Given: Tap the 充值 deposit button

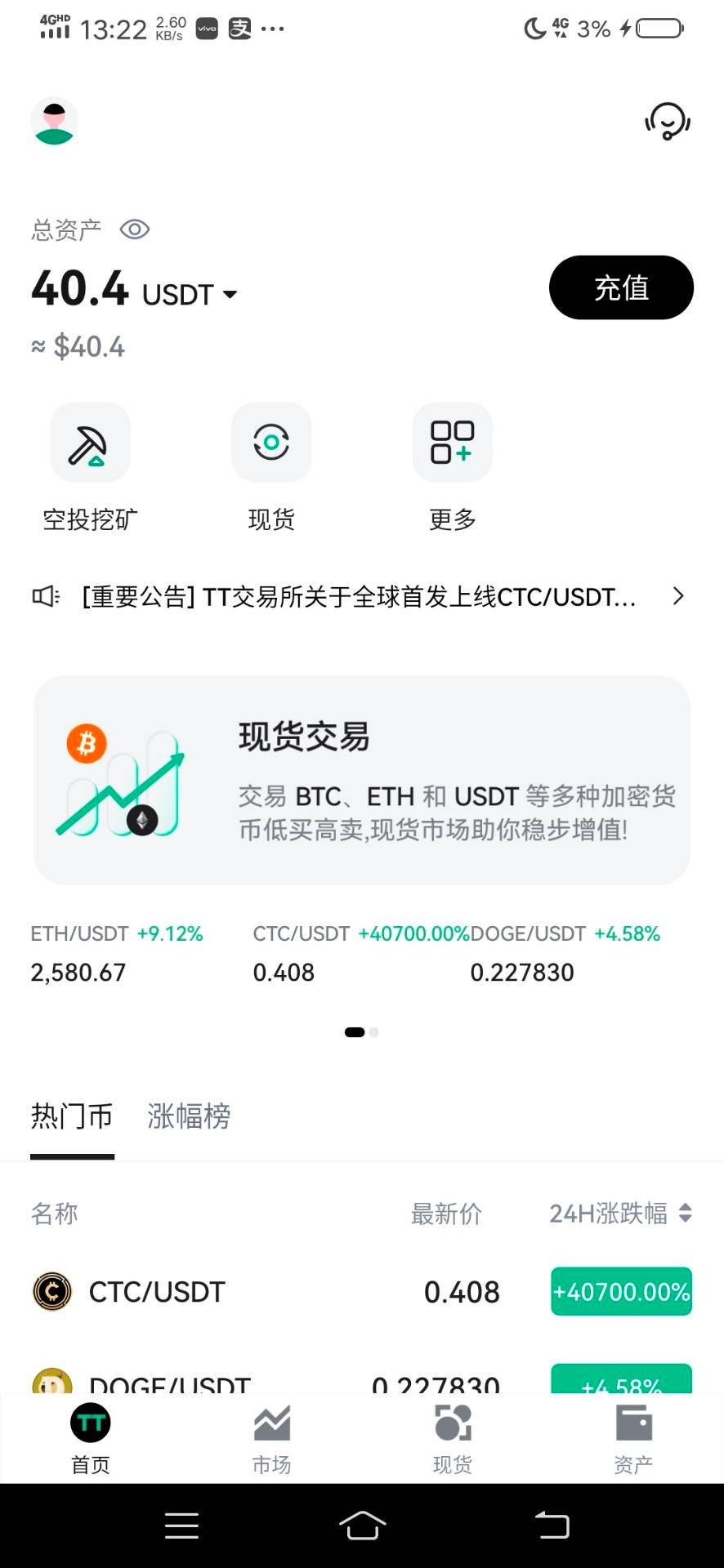Looking at the screenshot, I should [x=621, y=287].
